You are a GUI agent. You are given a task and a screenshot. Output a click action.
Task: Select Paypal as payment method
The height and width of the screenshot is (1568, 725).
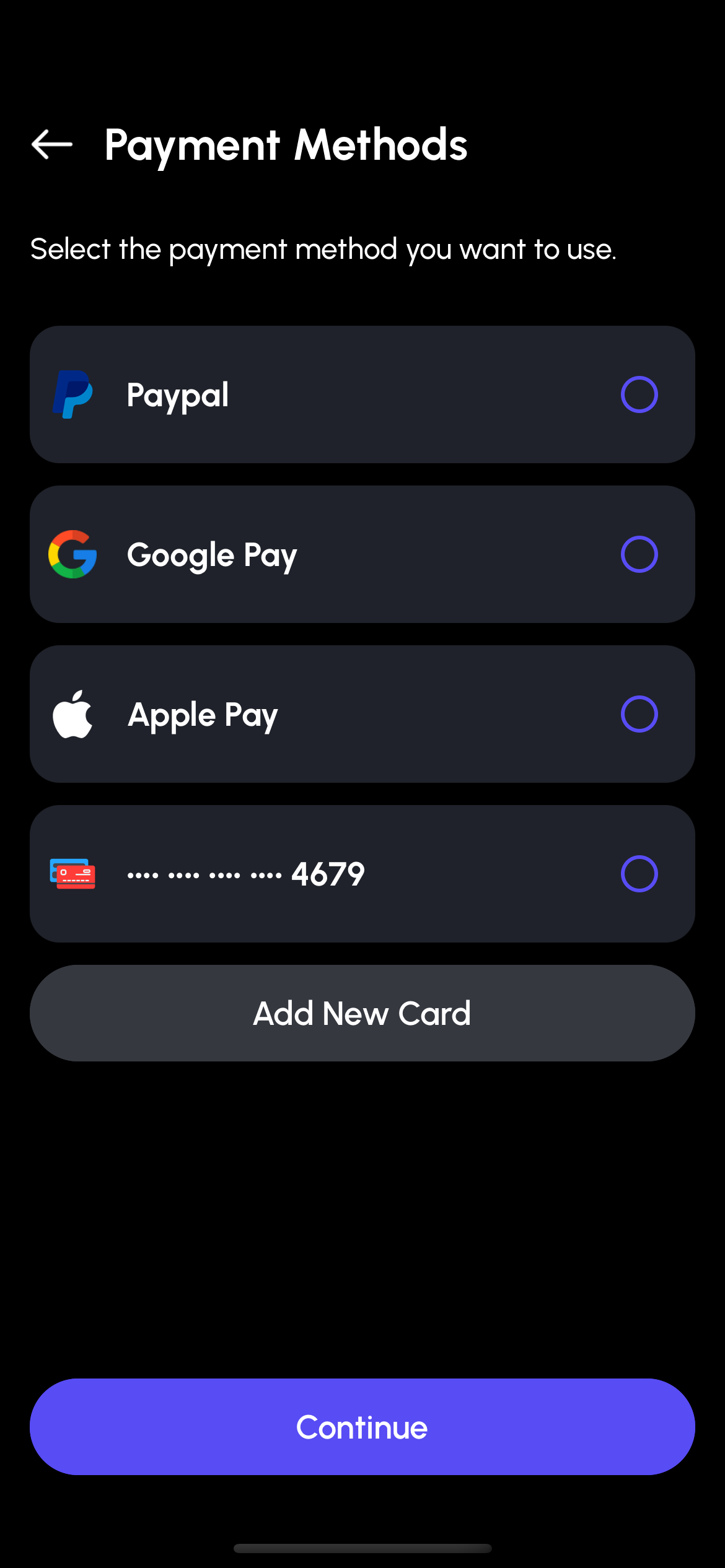tap(639, 394)
